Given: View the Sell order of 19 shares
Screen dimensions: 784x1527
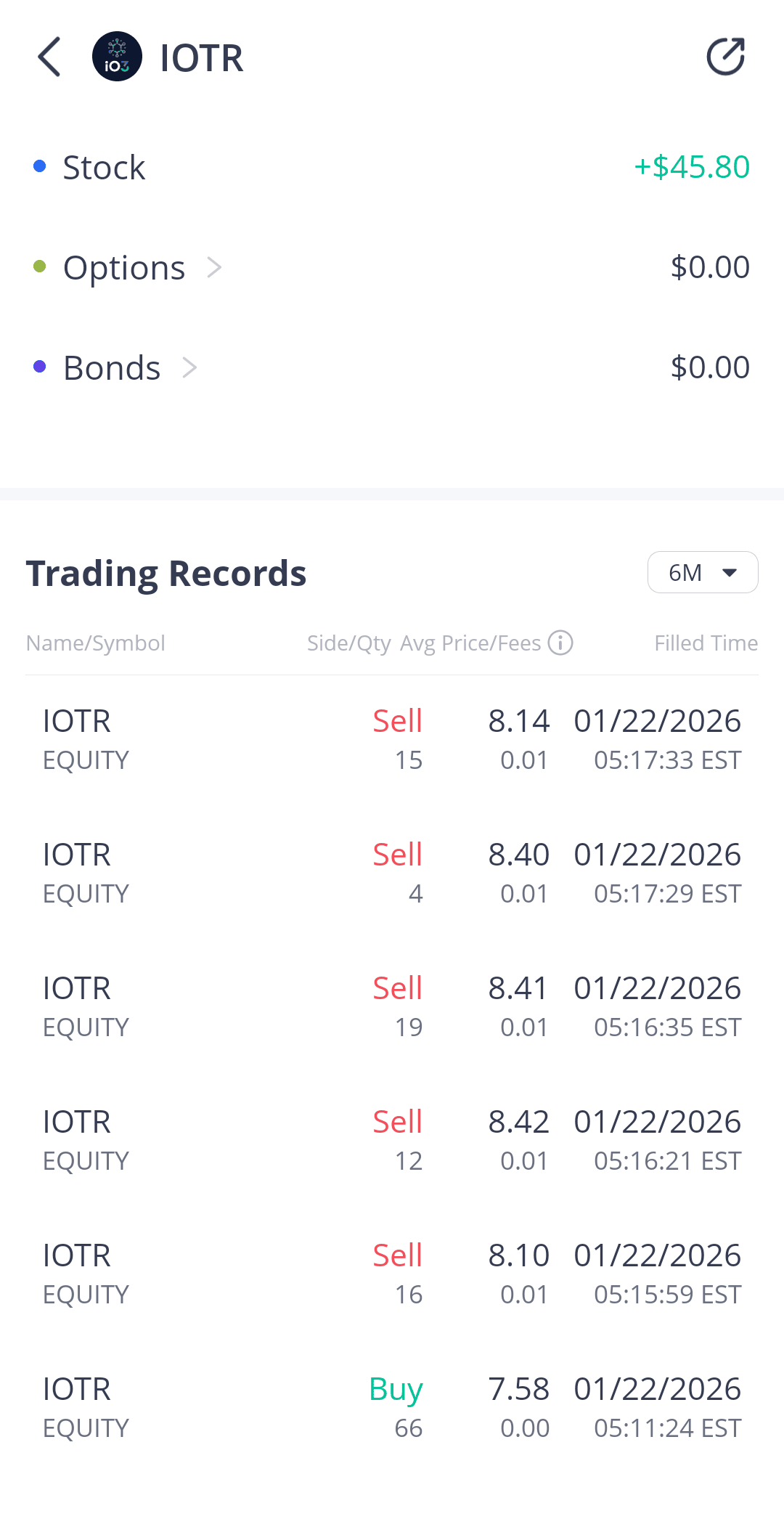Looking at the screenshot, I should pos(392,1007).
